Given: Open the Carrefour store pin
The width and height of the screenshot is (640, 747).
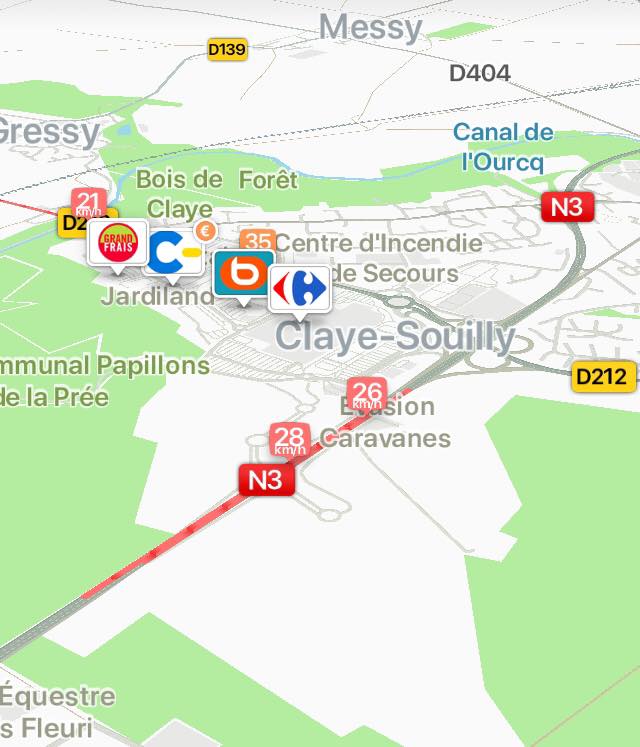Looking at the screenshot, I should (x=299, y=288).
